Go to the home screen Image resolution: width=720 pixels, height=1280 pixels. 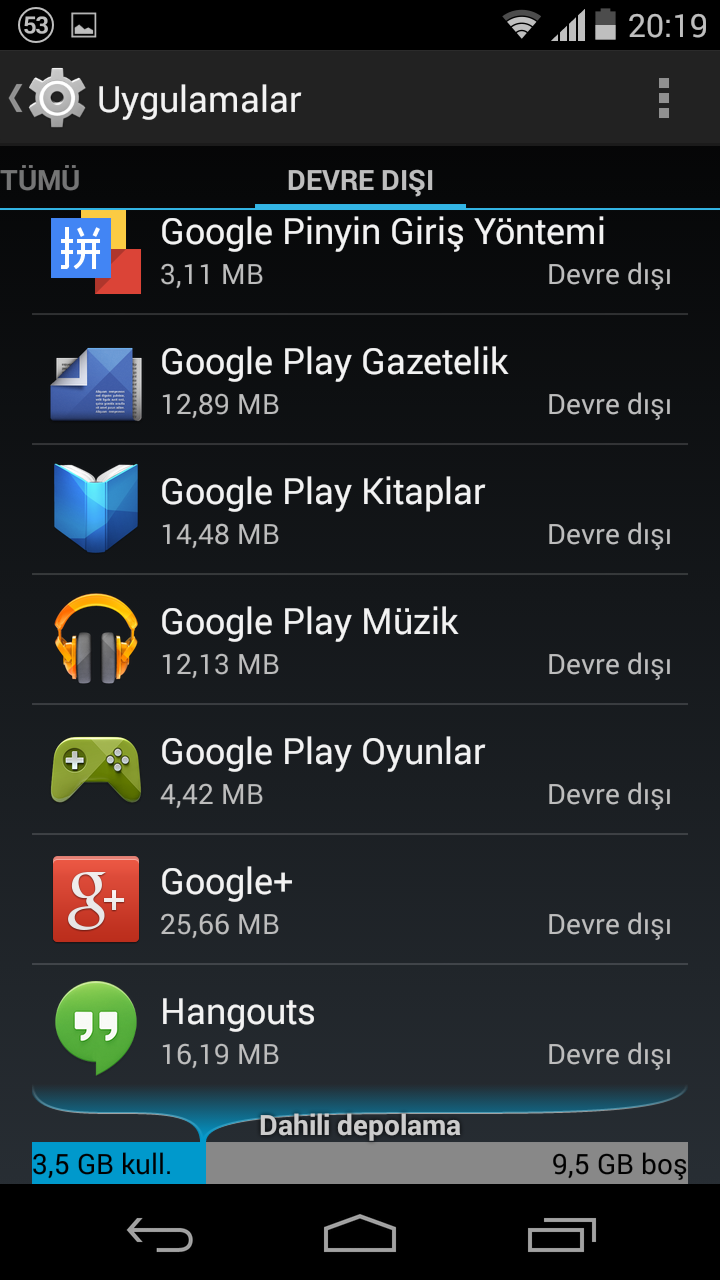(x=360, y=1234)
